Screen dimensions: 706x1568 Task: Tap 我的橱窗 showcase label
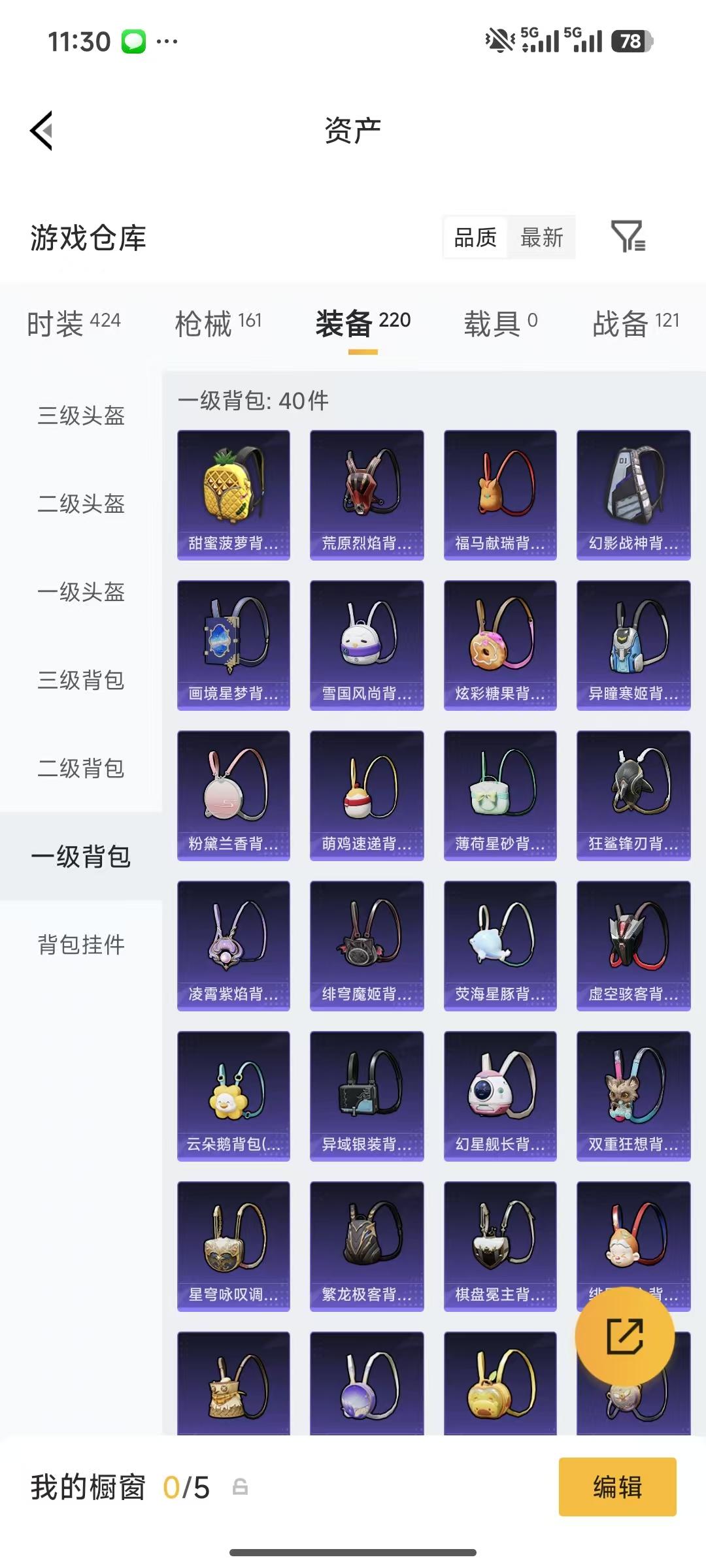tap(87, 1486)
